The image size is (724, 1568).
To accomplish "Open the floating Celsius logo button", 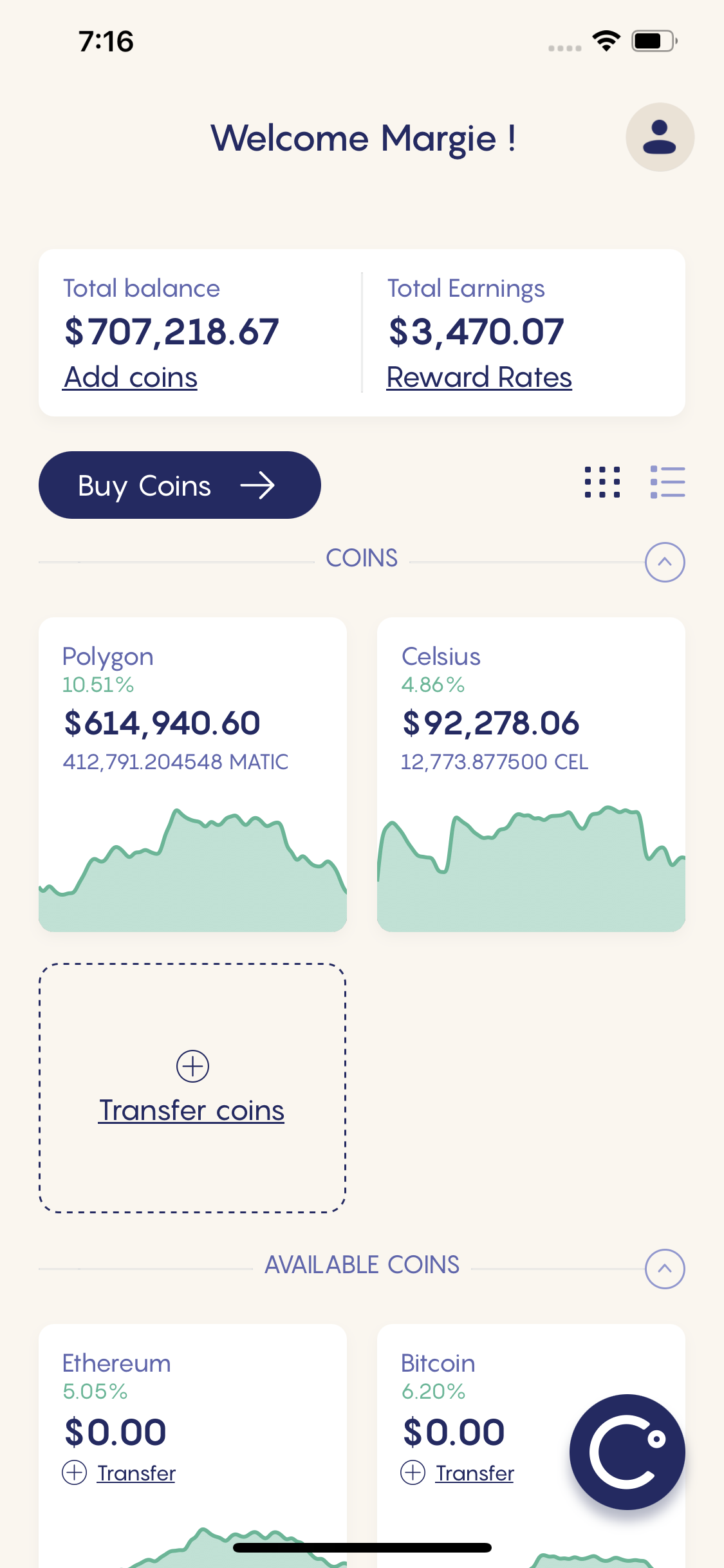I will coord(626,1453).
